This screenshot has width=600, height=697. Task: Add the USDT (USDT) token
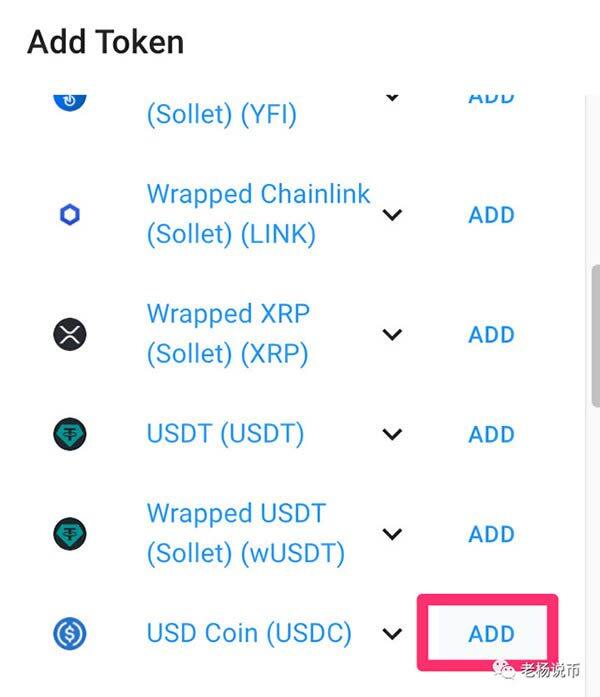(491, 434)
